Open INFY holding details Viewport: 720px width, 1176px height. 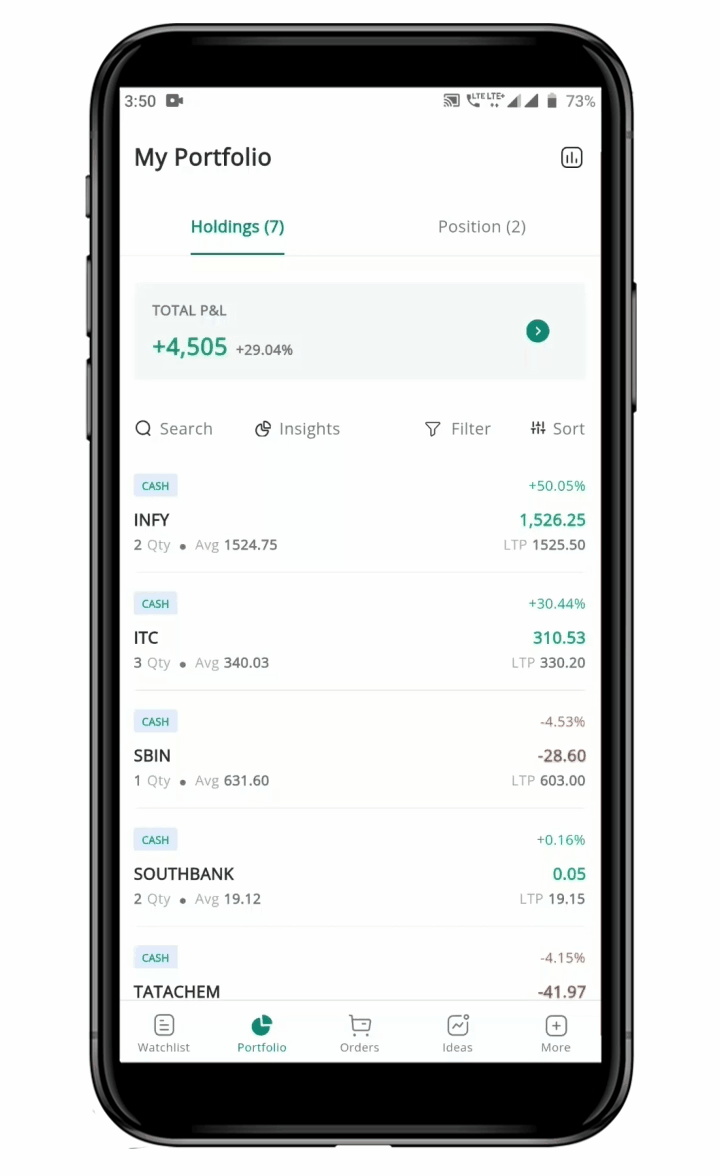pos(359,520)
